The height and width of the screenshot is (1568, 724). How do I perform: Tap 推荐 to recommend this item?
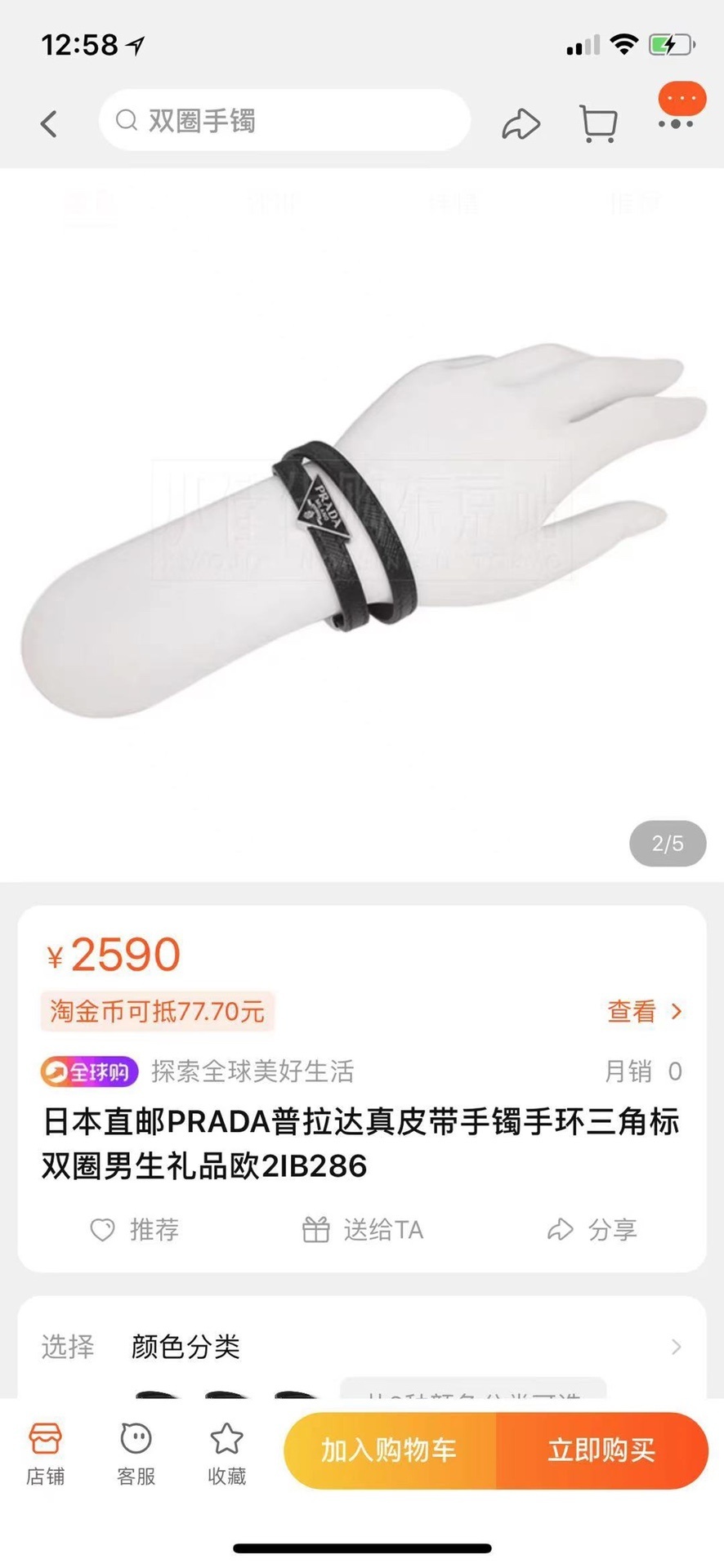click(135, 1229)
